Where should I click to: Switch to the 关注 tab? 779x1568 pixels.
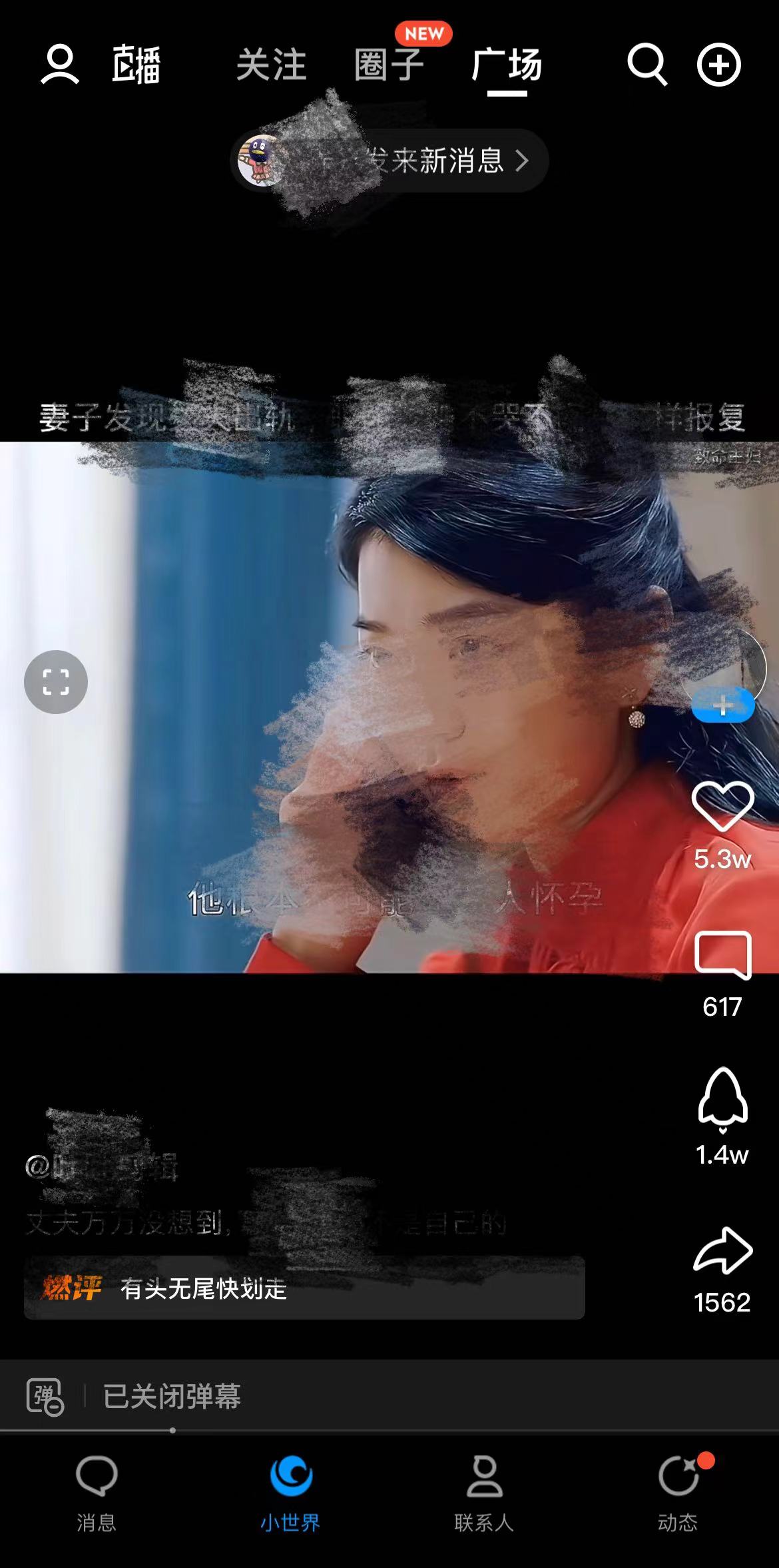(271, 65)
